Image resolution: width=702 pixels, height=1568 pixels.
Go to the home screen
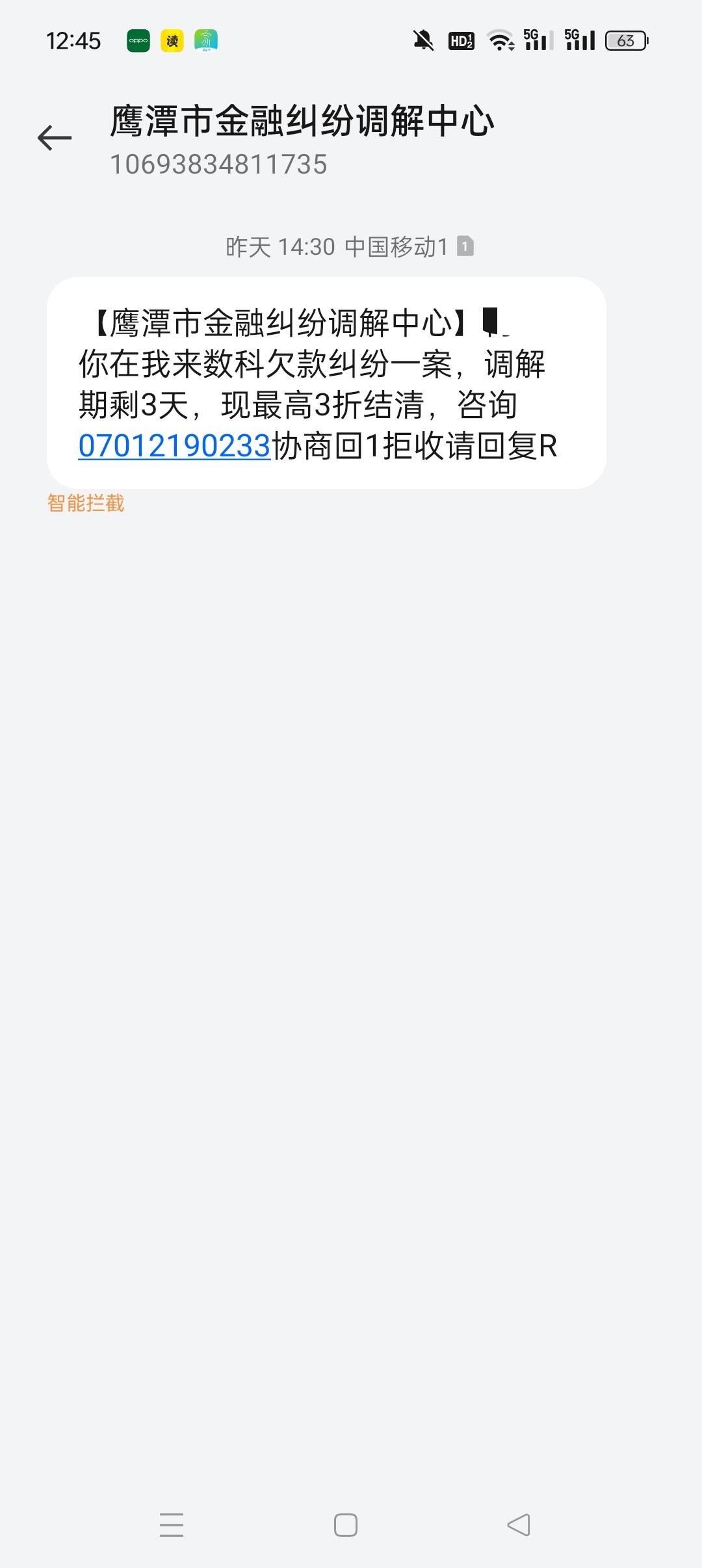point(346,1524)
